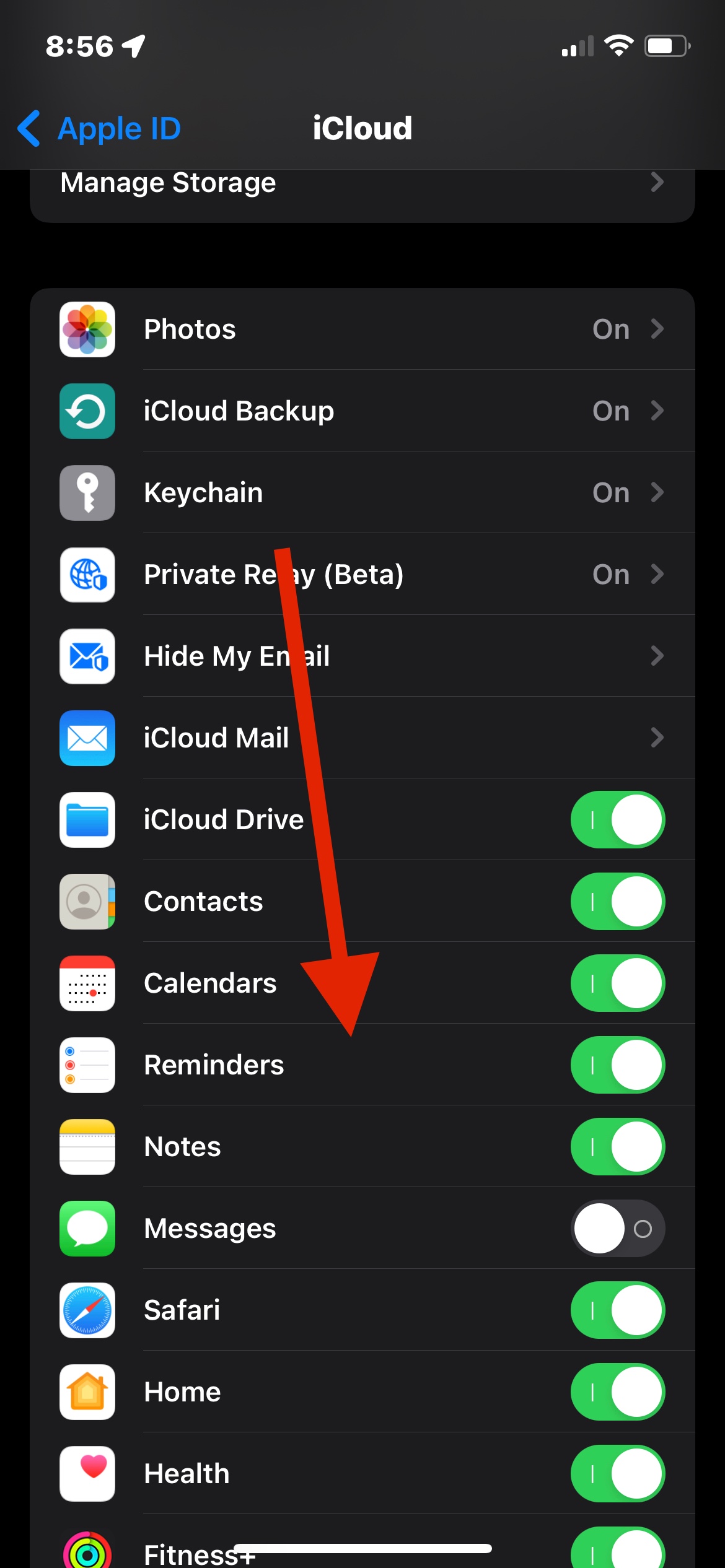The width and height of the screenshot is (725, 1568).
Task: Turn off Notes sync
Action: coord(618,1146)
